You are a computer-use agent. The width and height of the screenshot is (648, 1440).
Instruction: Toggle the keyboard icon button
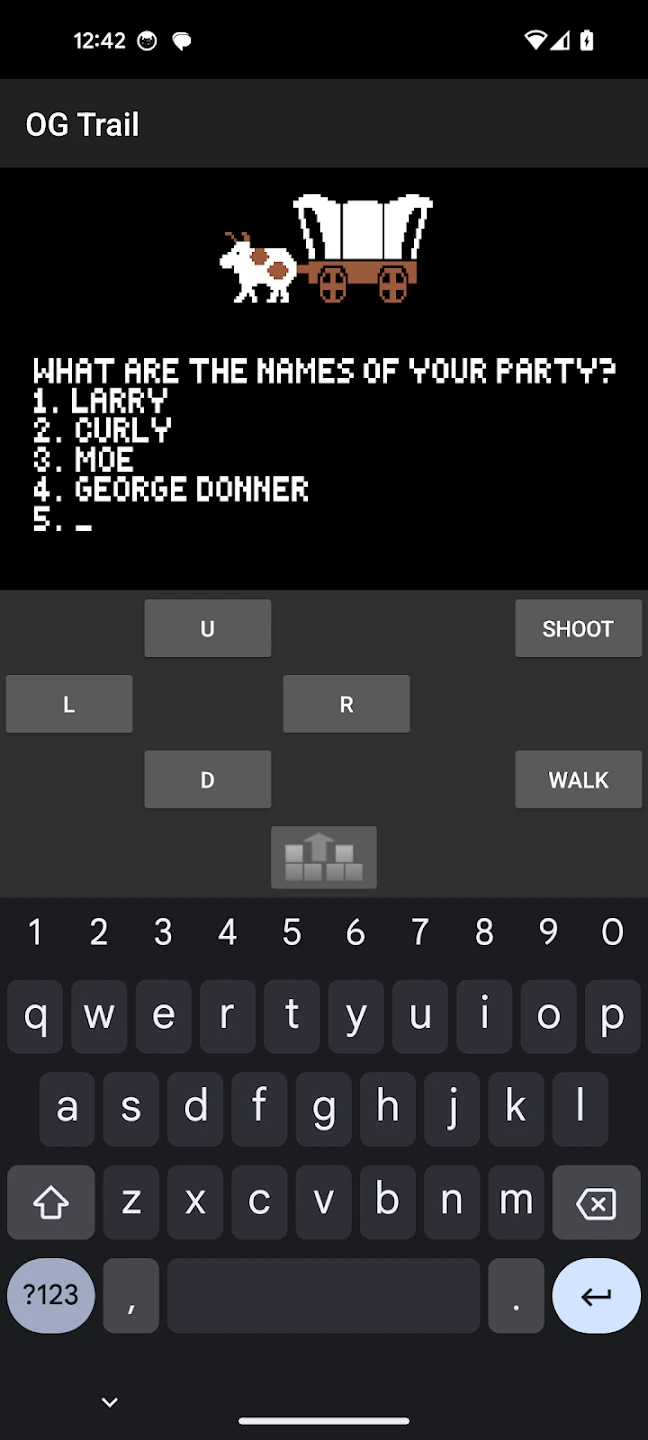coord(324,857)
